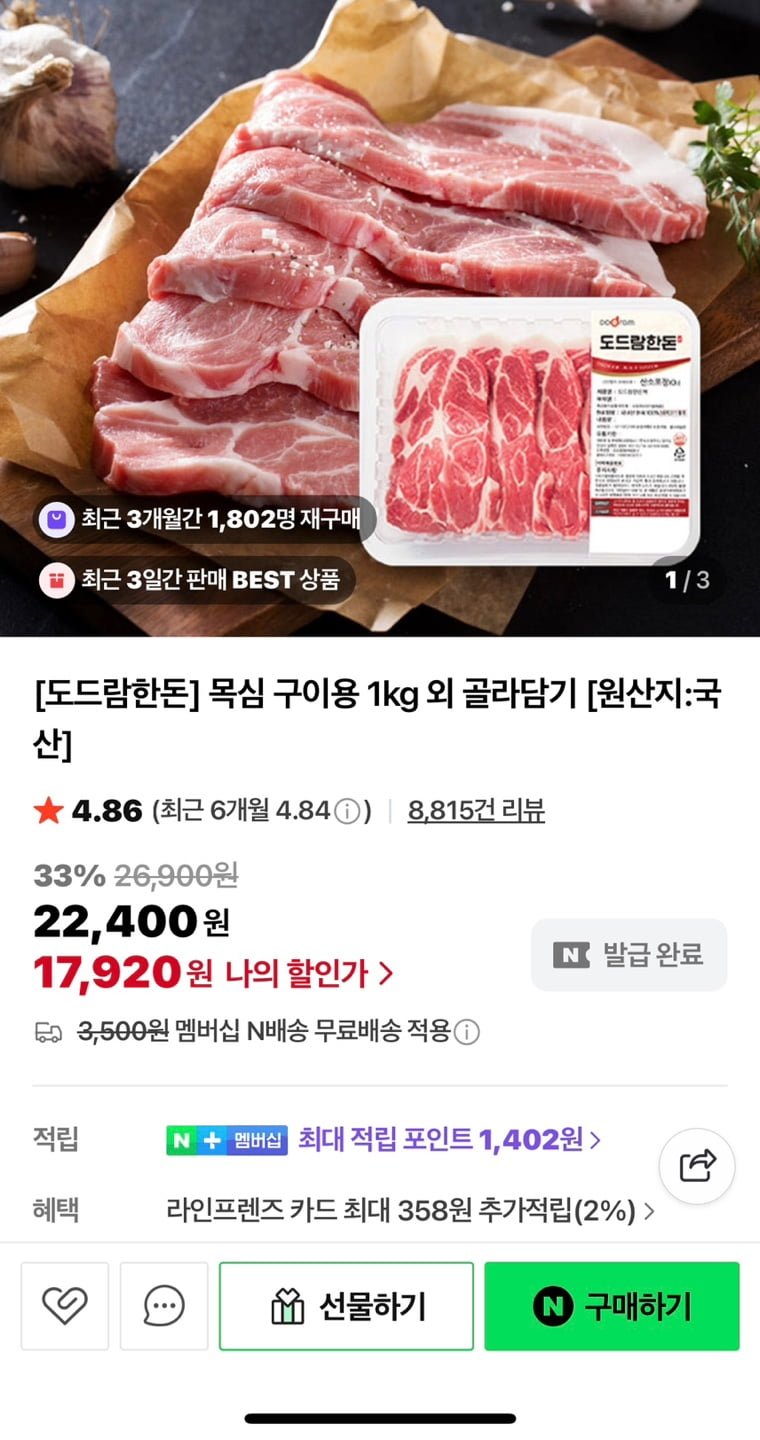Add this pork product to wishlist

click(x=65, y=1306)
